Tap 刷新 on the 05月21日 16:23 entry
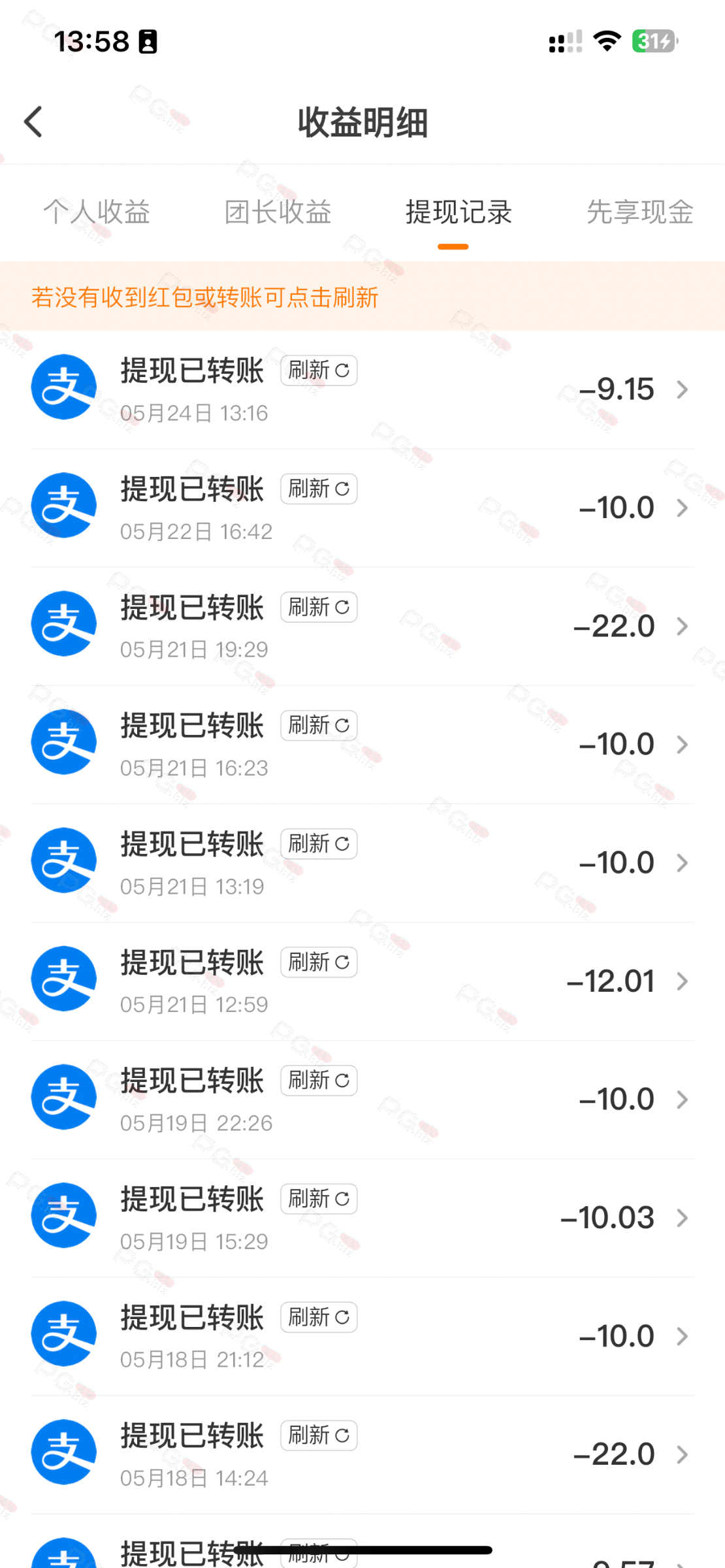Viewport: 725px width, 1568px height. [319, 725]
